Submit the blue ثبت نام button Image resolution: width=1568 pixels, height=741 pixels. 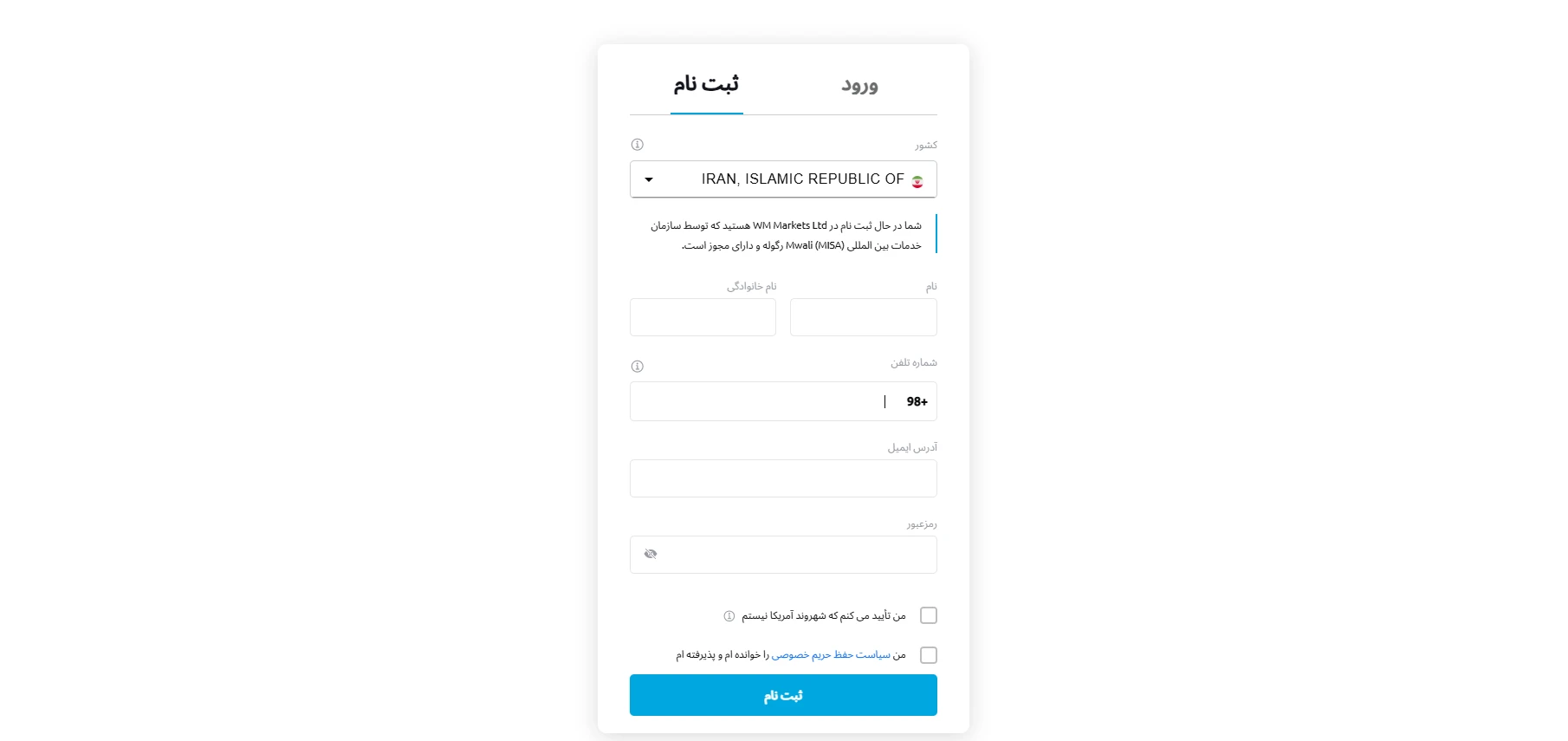tap(783, 695)
